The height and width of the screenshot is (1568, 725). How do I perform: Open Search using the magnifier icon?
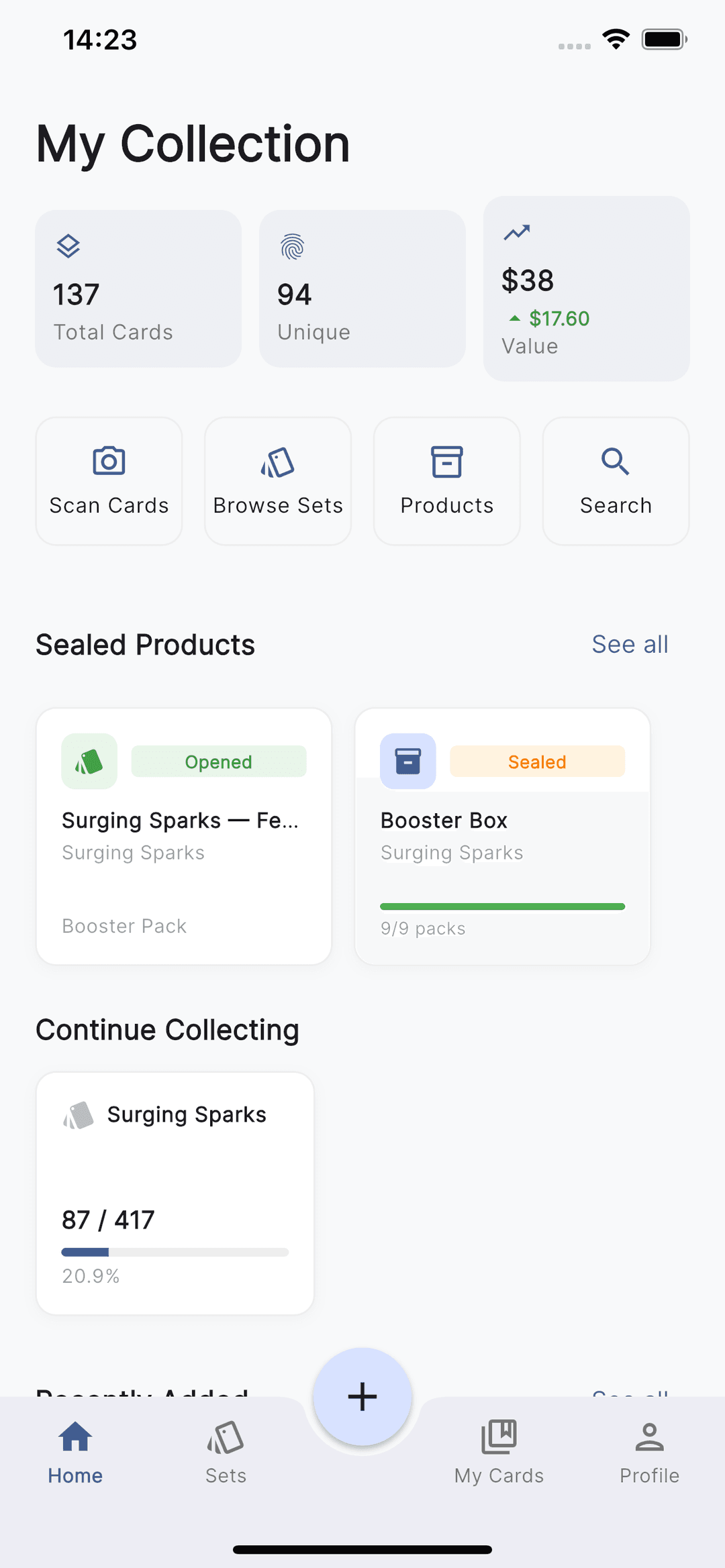[615, 462]
